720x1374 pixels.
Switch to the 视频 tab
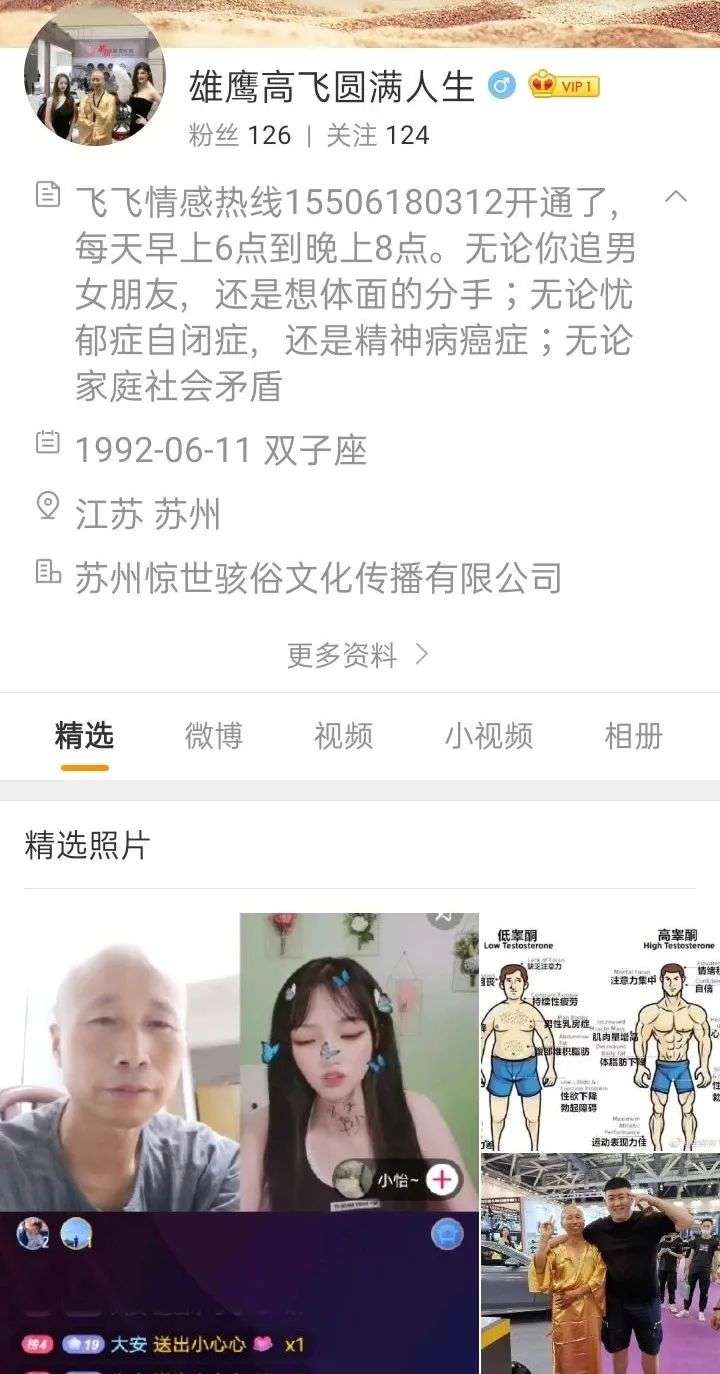tap(343, 737)
